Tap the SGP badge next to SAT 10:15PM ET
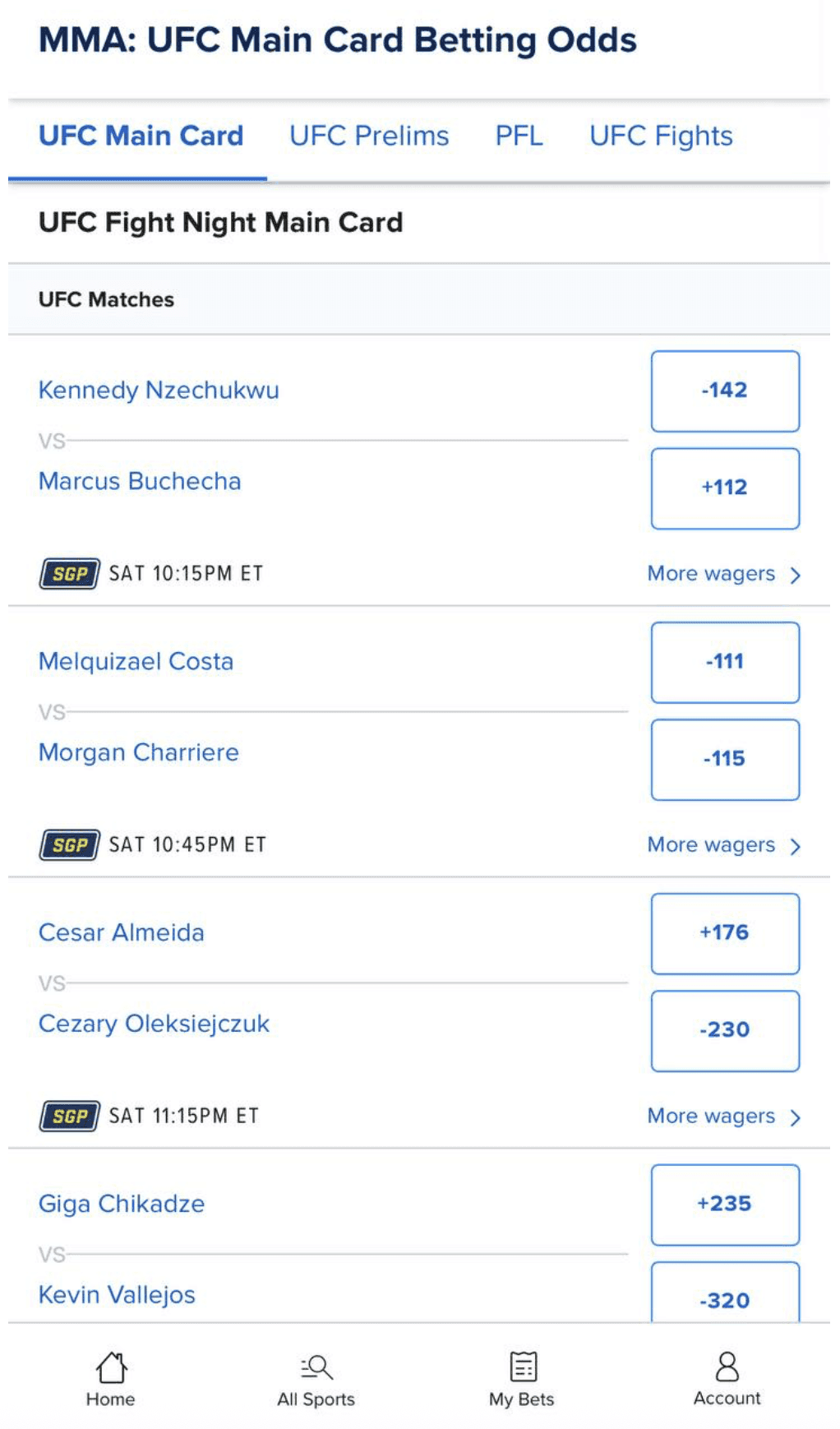 (x=69, y=573)
